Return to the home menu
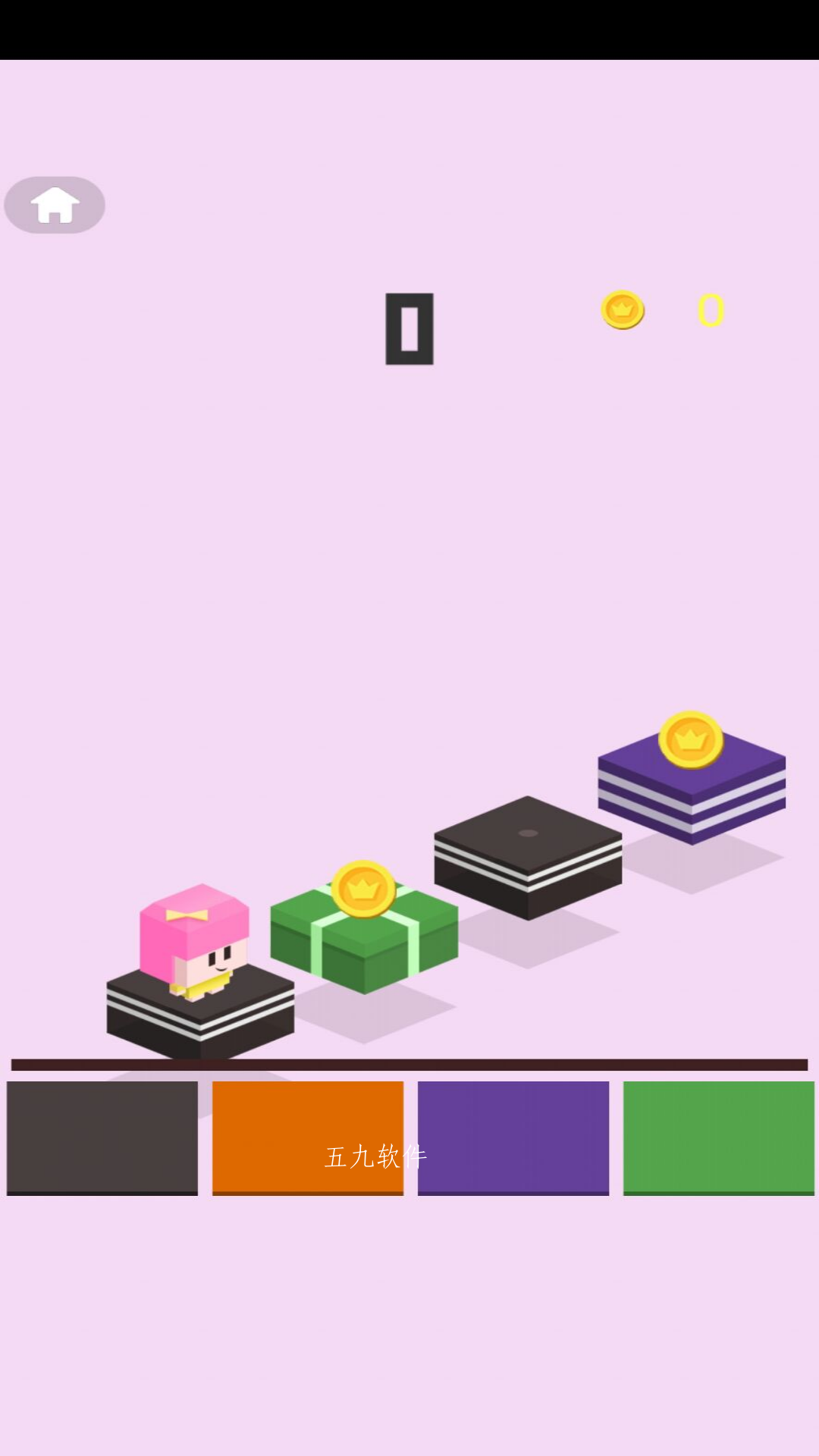Image resolution: width=819 pixels, height=1456 pixels. [x=55, y=205]
